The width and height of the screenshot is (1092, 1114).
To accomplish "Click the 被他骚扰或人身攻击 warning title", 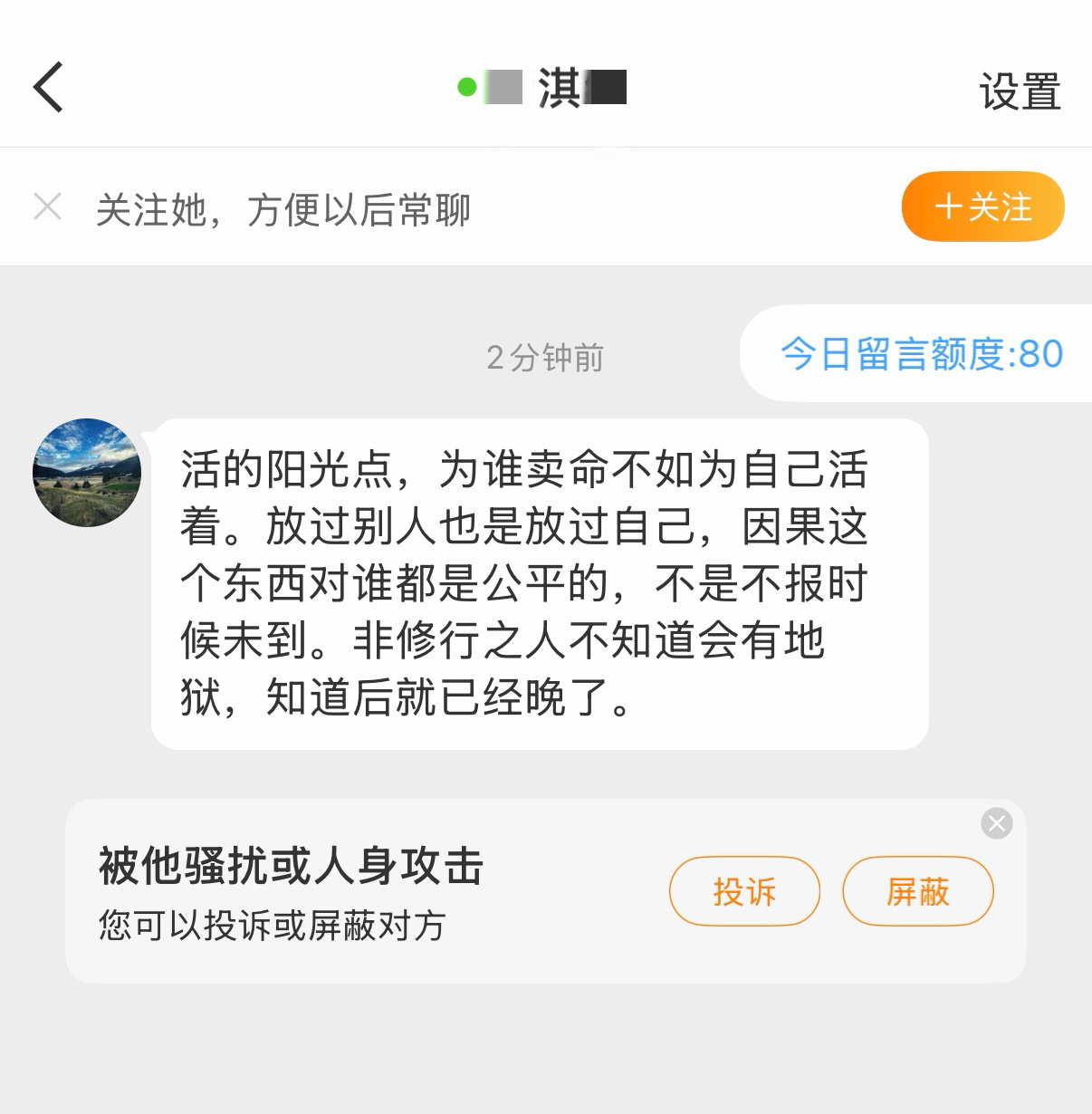I will click(289, 865).
